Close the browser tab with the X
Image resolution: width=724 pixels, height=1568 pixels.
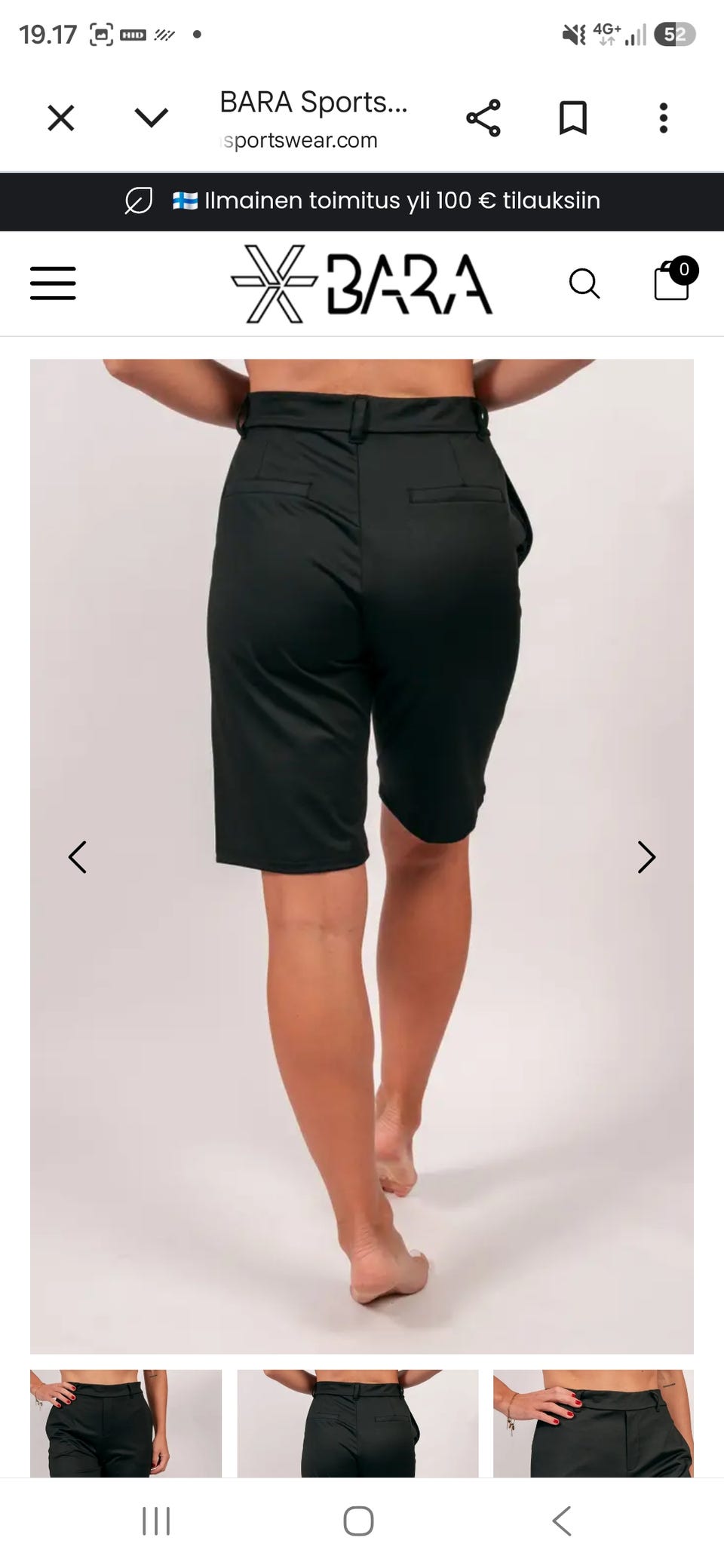tap(60, 118)
